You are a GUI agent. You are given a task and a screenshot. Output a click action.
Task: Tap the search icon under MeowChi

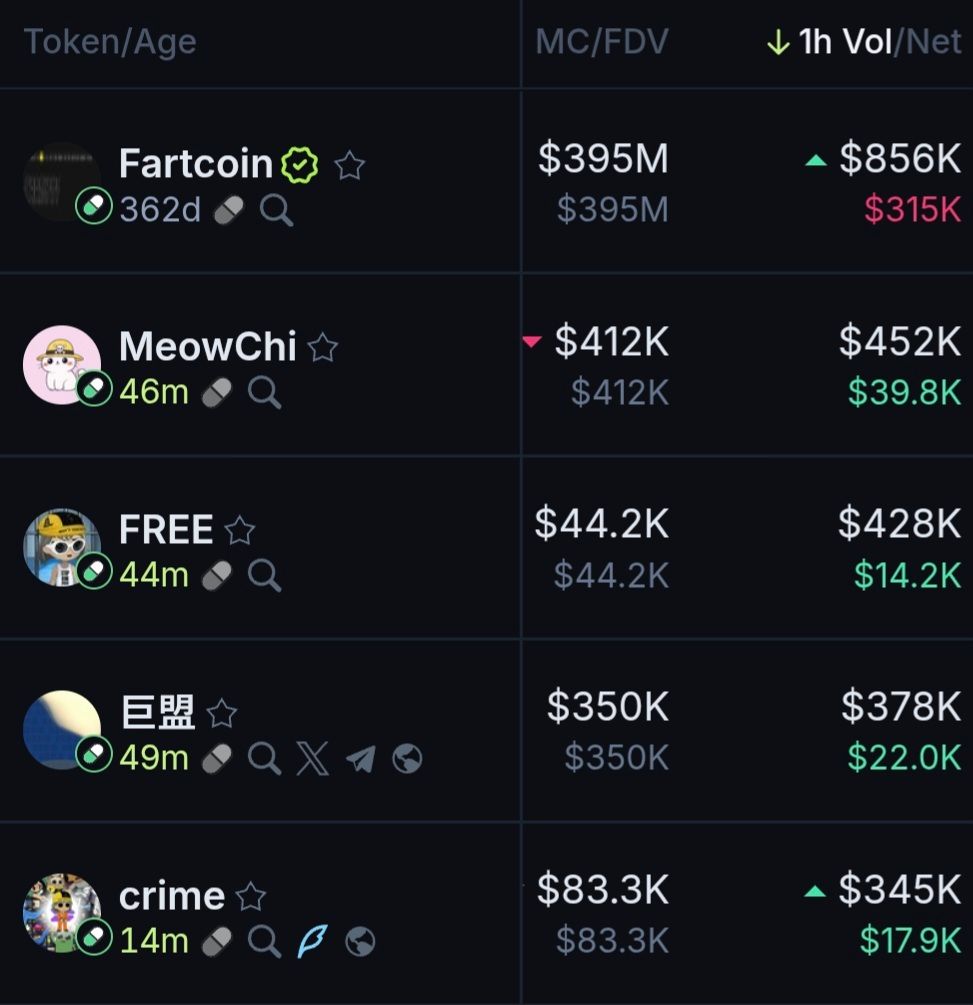tap(264, 393)
